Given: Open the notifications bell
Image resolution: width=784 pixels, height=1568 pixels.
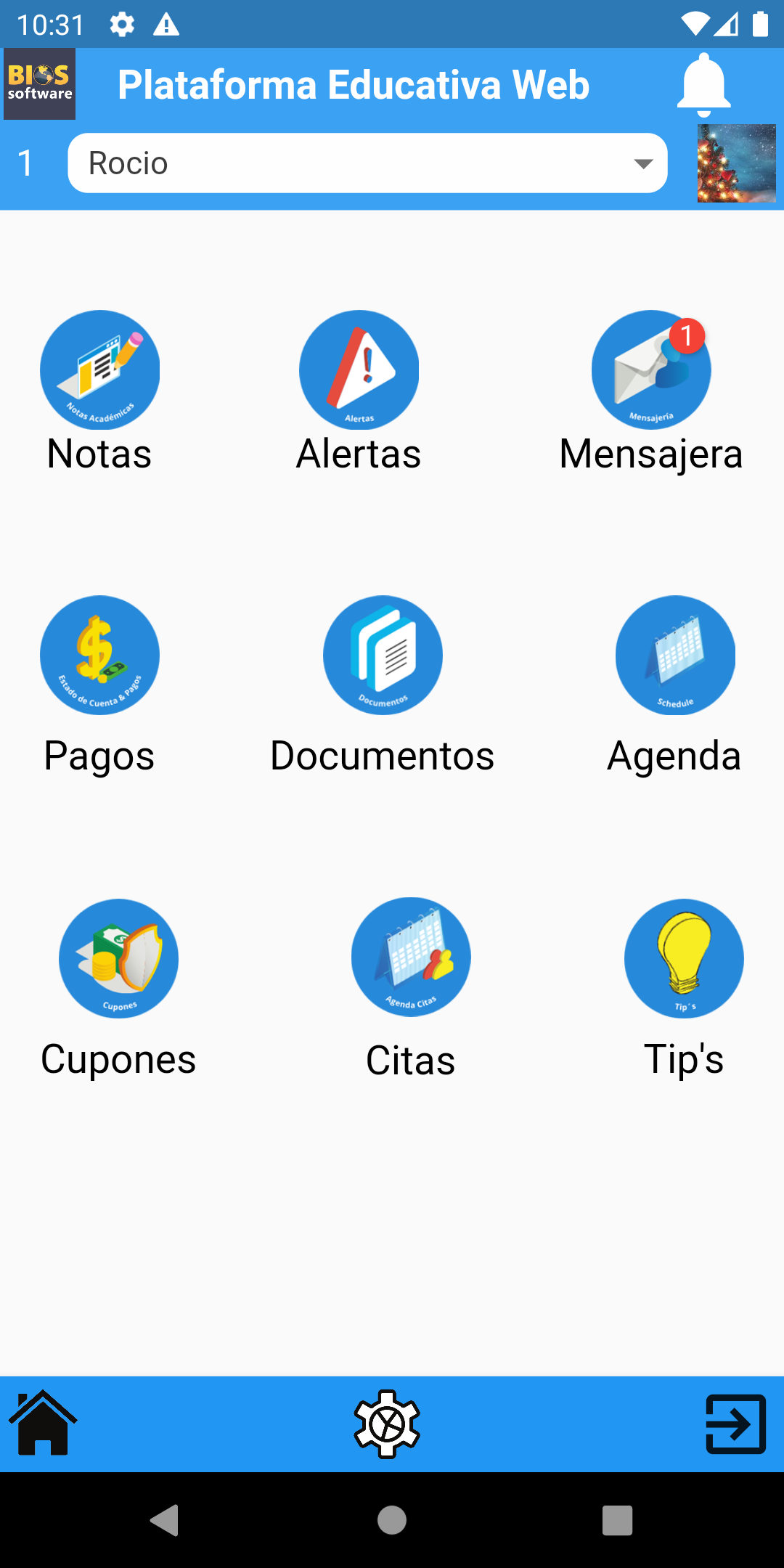Looking at the screenshot, I should click(x=703, y=84).
